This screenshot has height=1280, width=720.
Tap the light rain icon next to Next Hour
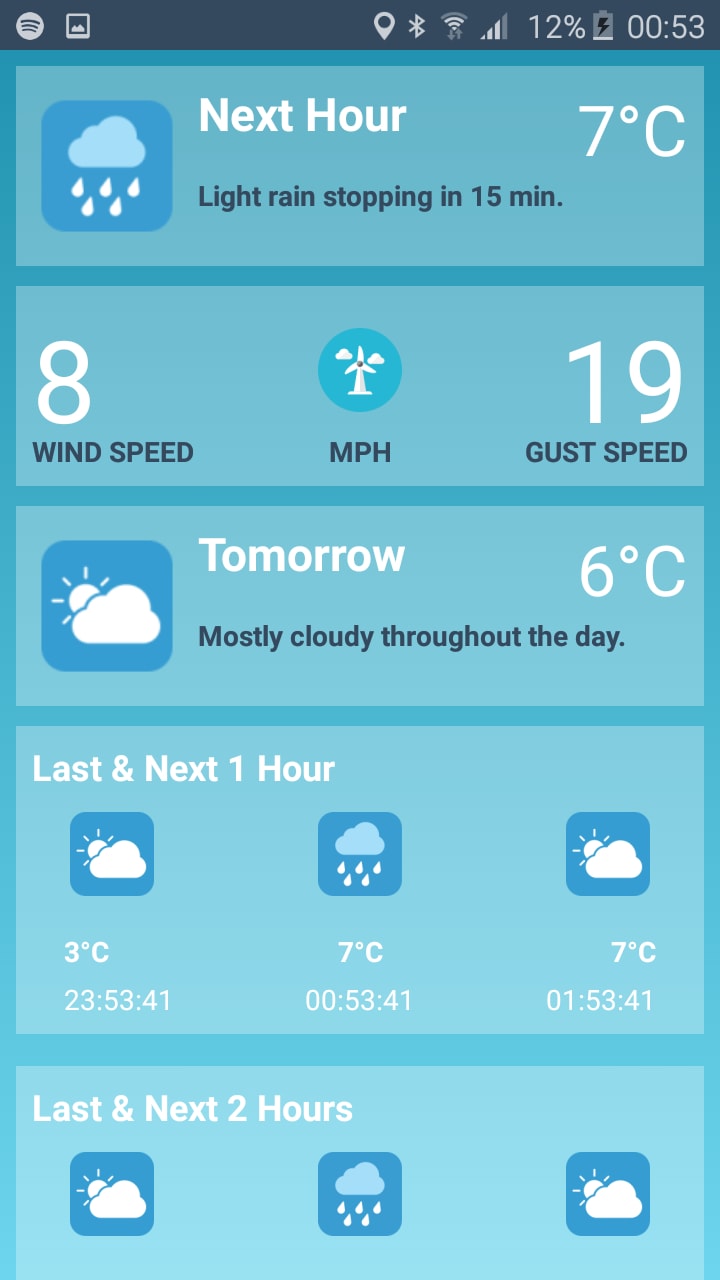pos(106,165)
